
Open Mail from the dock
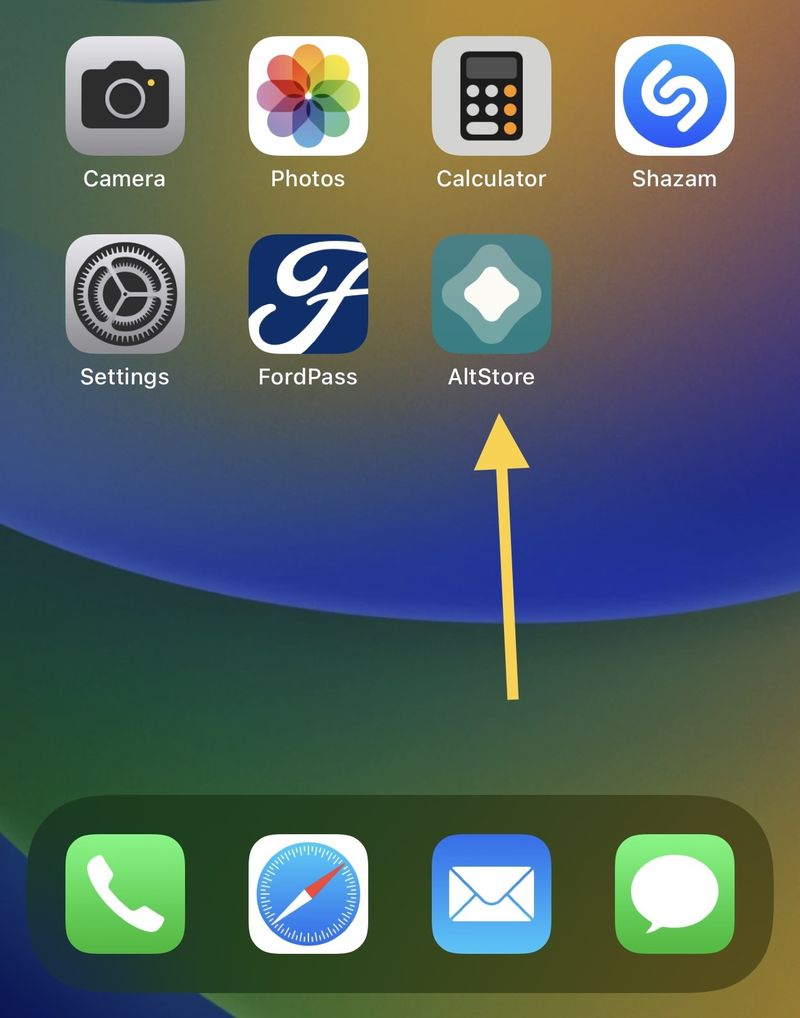coord(491,893)
